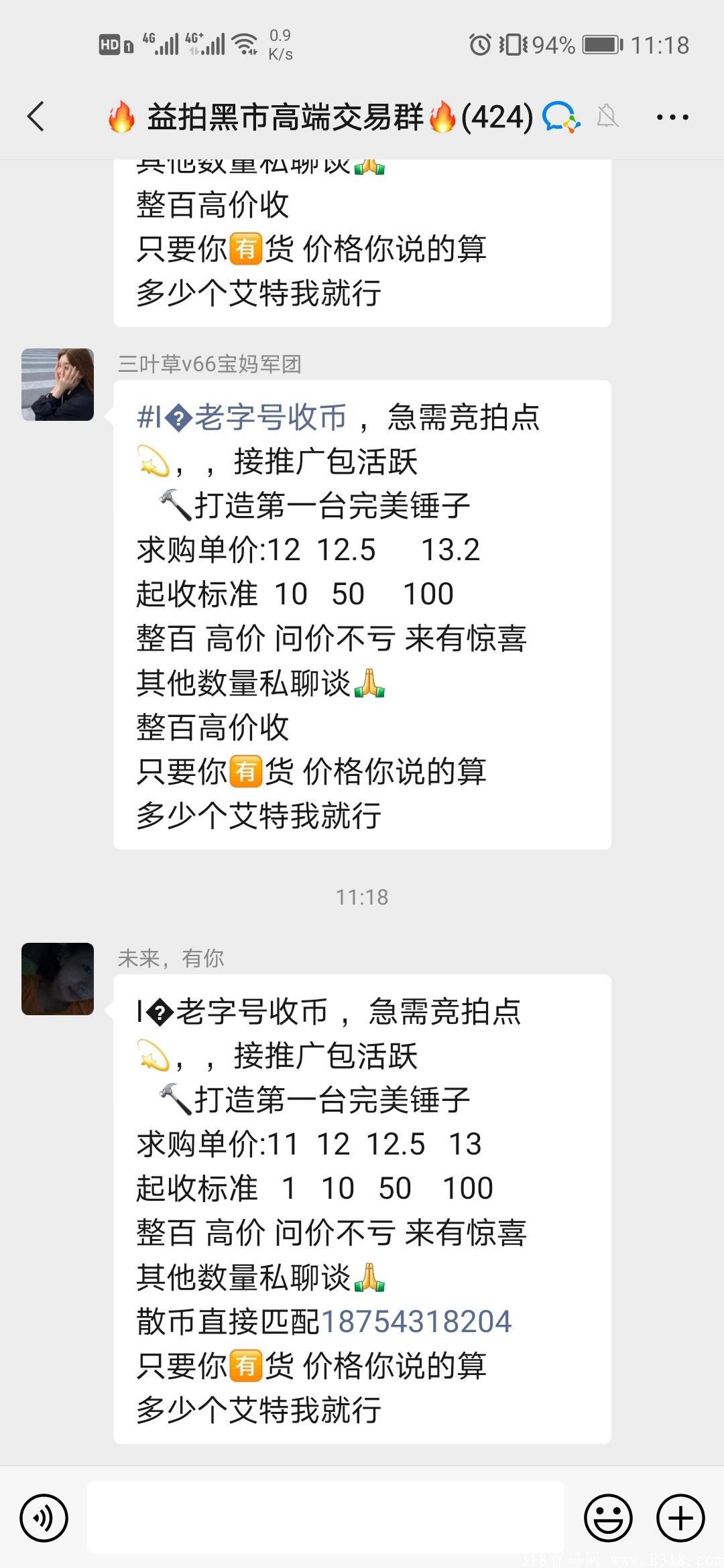The width and height of the screenshot is (724, 1568).
Task: Tap the Wi-Fi icon in the status bar
Action: pos(245,42)
